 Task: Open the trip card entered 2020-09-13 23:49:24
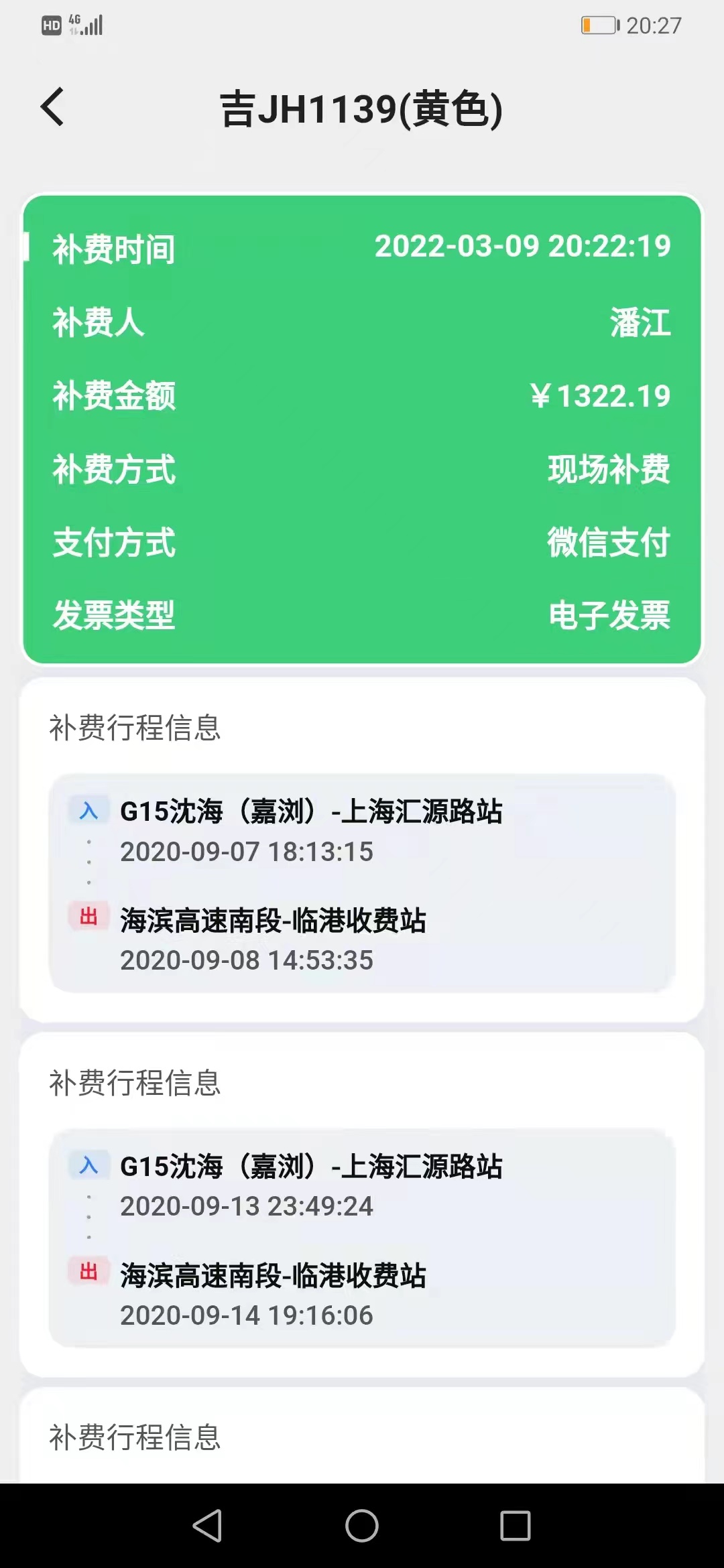(362, 1238)
